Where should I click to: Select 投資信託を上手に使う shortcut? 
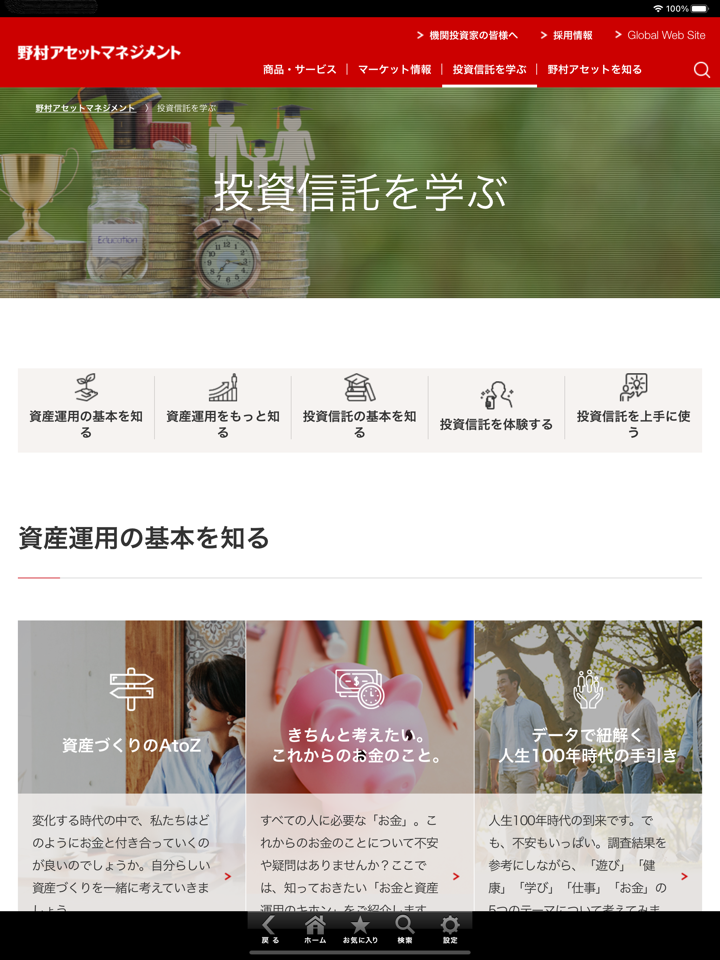tap(633, 410)
